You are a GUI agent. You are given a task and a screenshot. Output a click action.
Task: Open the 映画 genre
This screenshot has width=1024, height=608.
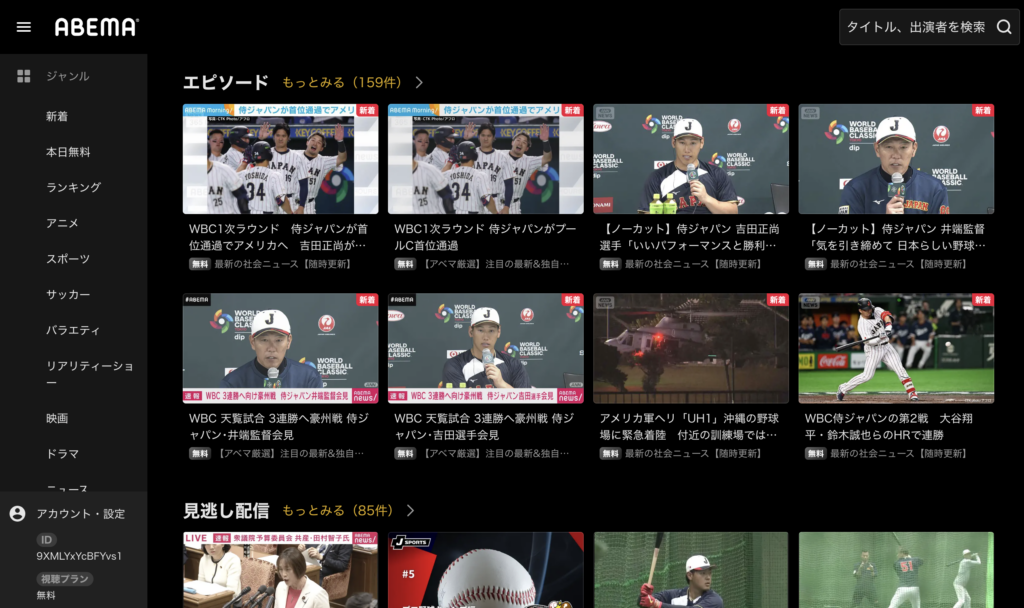(x=57, y=418)
